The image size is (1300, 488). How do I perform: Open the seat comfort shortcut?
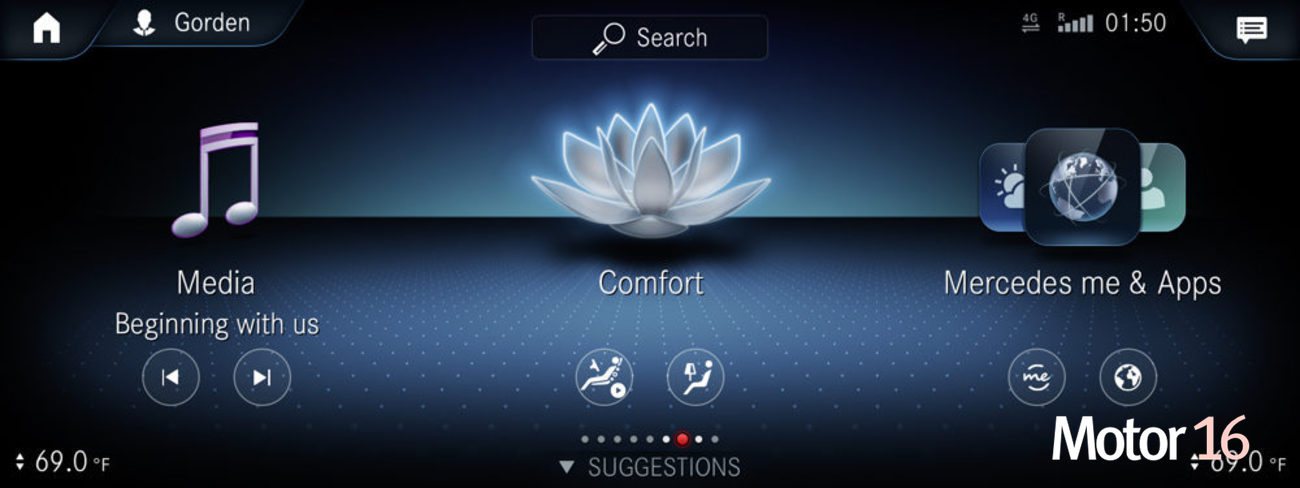click(695, 377)
